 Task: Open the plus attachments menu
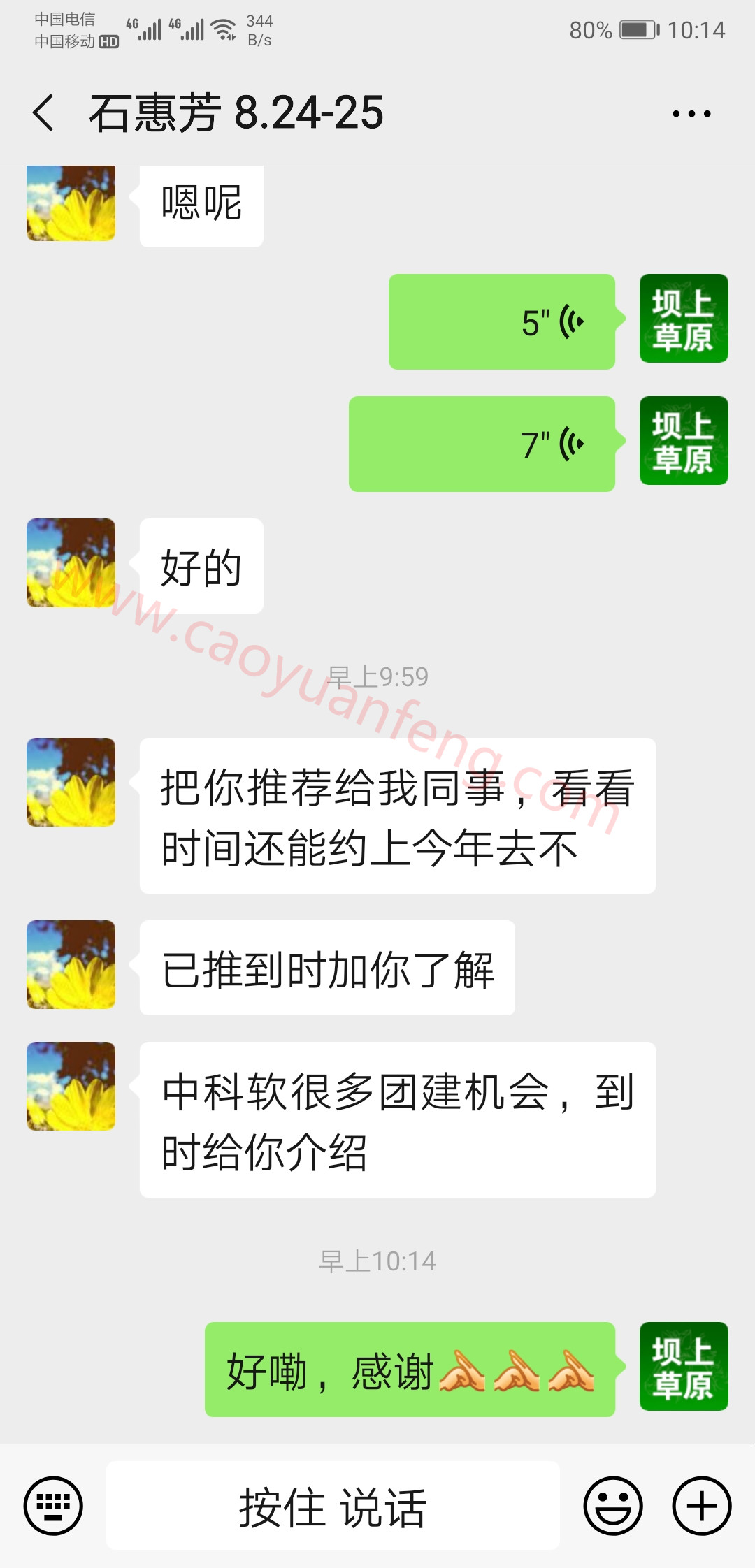702,1505
